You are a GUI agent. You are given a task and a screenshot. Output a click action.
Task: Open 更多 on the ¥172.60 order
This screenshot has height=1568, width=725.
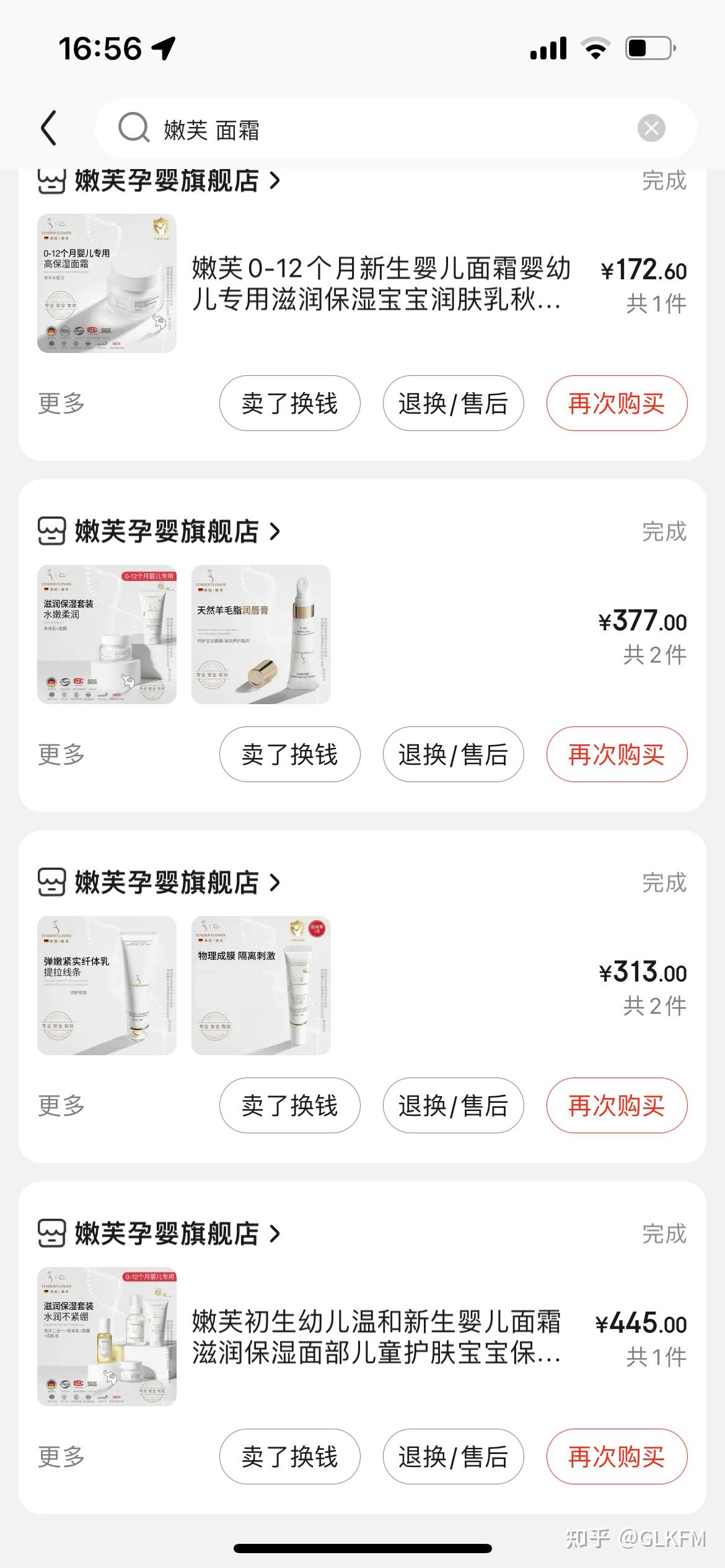(x=61, y=403)
